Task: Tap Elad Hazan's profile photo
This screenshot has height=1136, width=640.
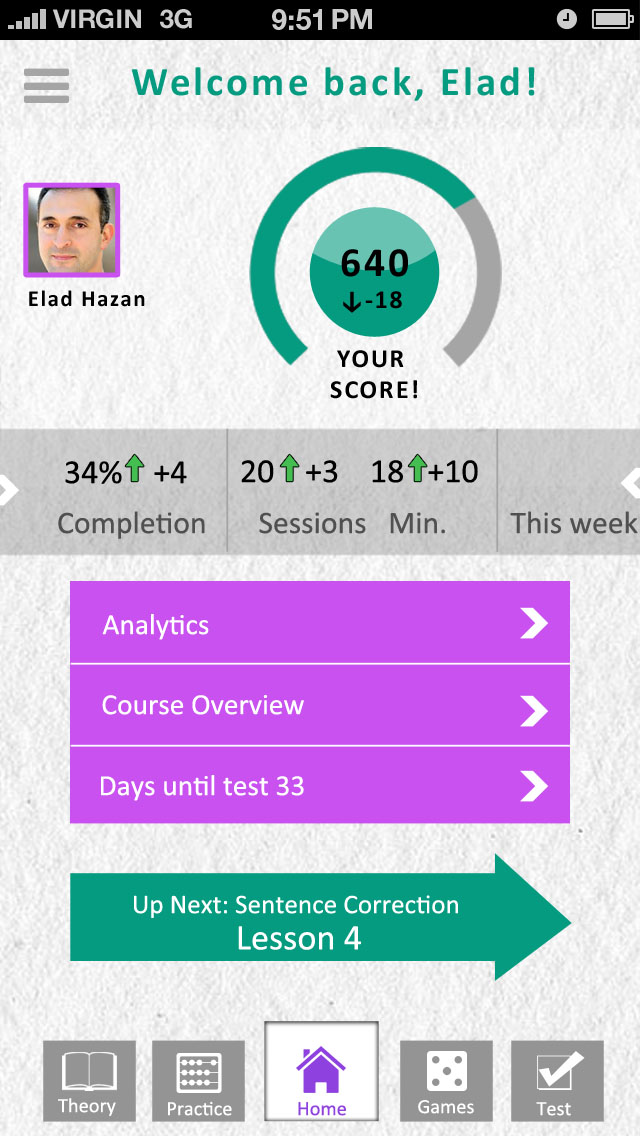Action: point(71,230)
